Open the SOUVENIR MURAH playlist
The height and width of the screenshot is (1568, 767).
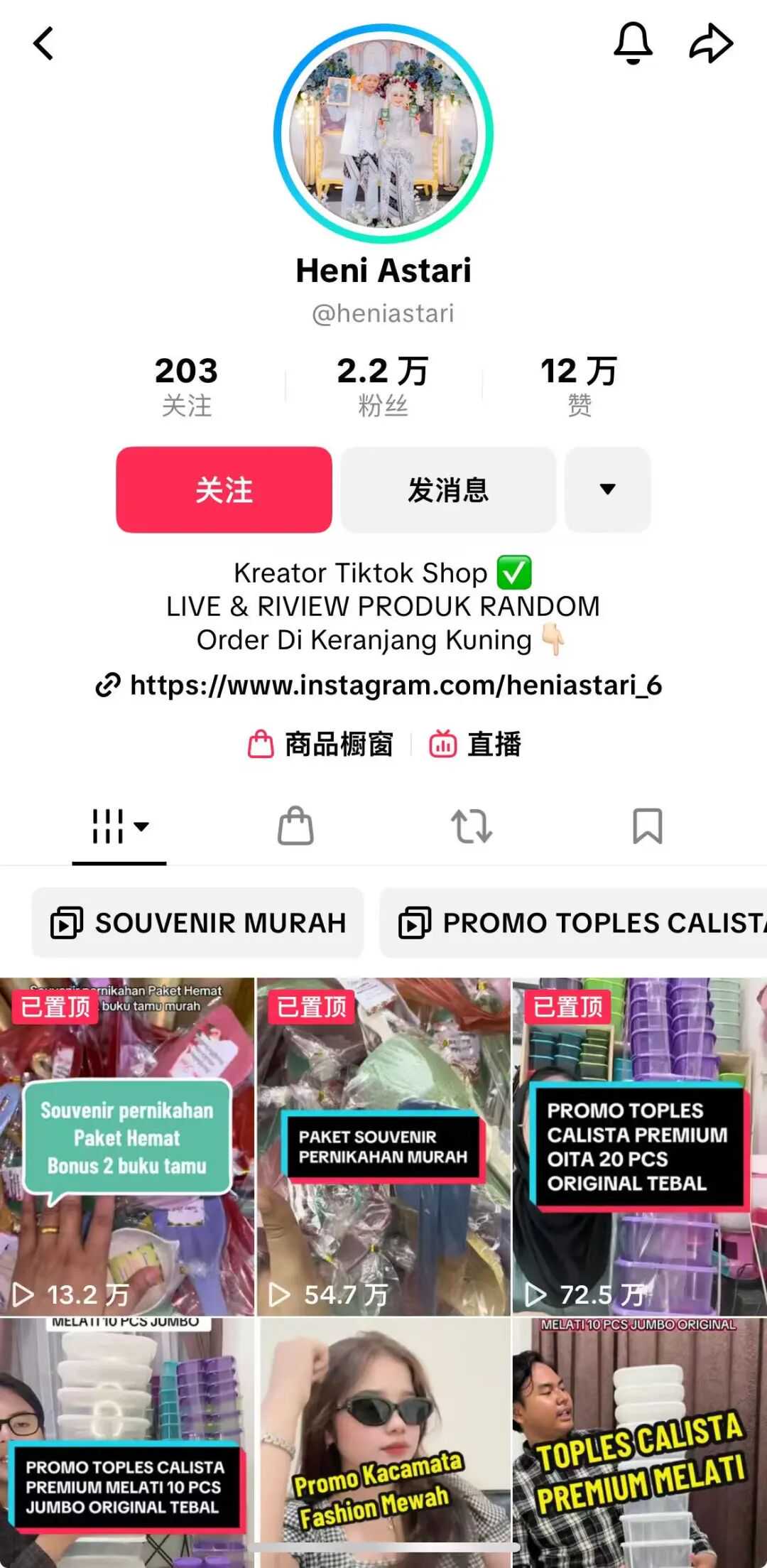[x=198, y=923]
